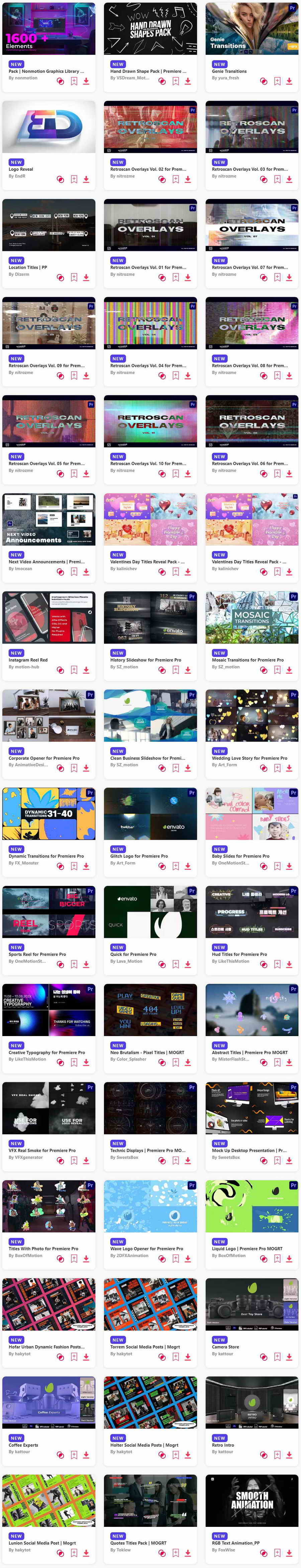This screenshot has height=1568, width=301.
Task: Download the Hand Drawn Shape Pack
Action: click(188, 81)
